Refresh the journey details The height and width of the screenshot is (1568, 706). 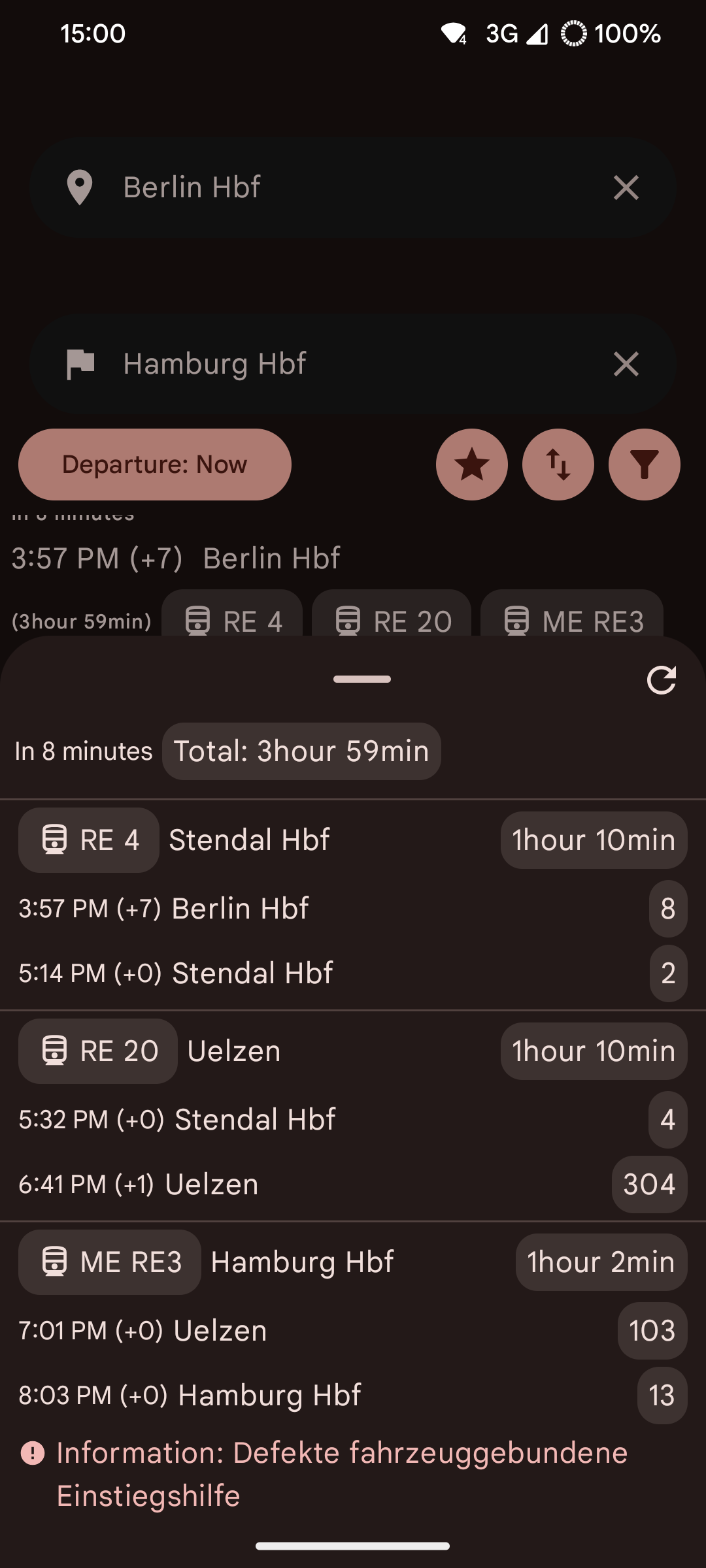661,680
